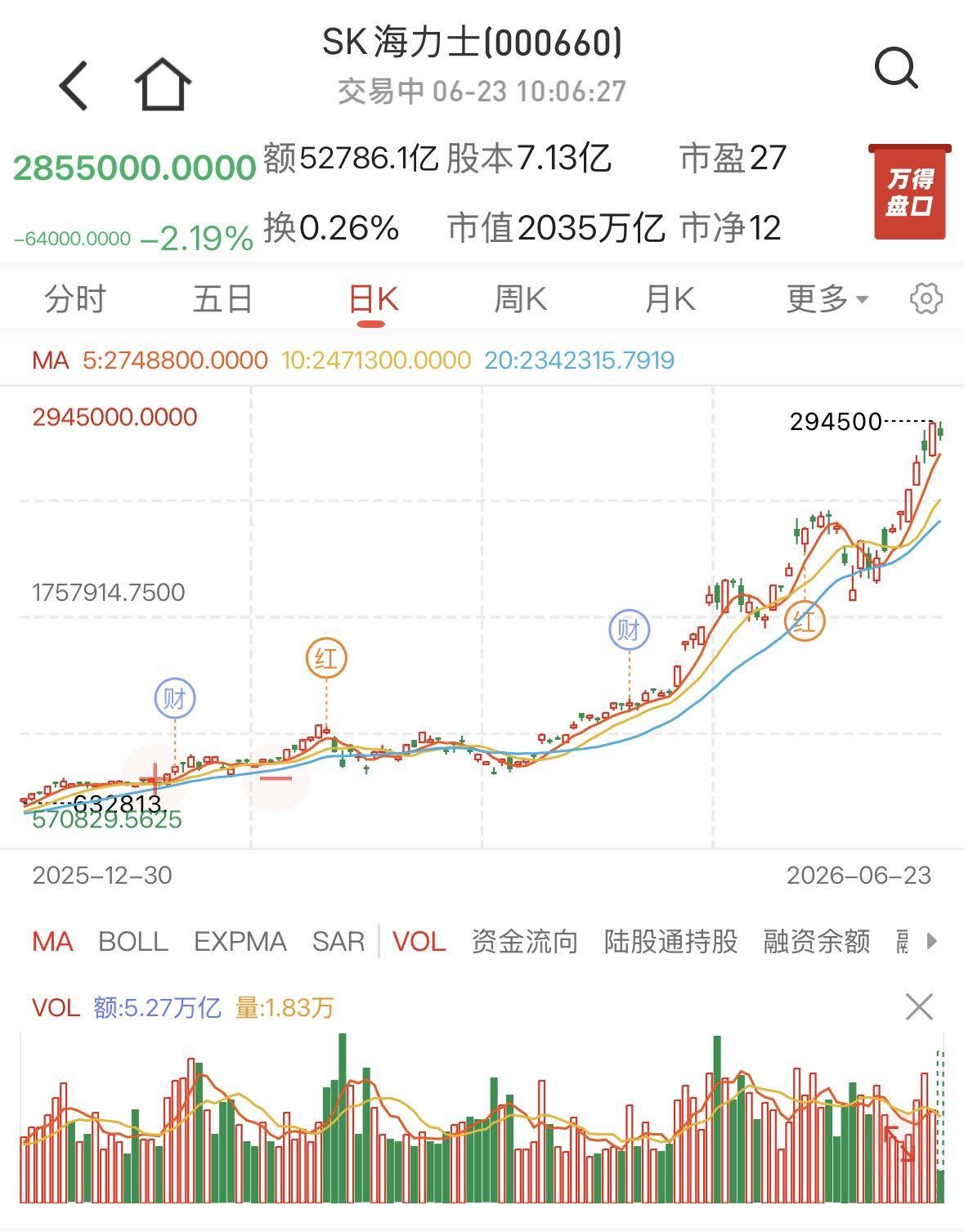Select the EXPMA indicator
The height and width of the screenshot is (1232, 964).
(240, 942)
